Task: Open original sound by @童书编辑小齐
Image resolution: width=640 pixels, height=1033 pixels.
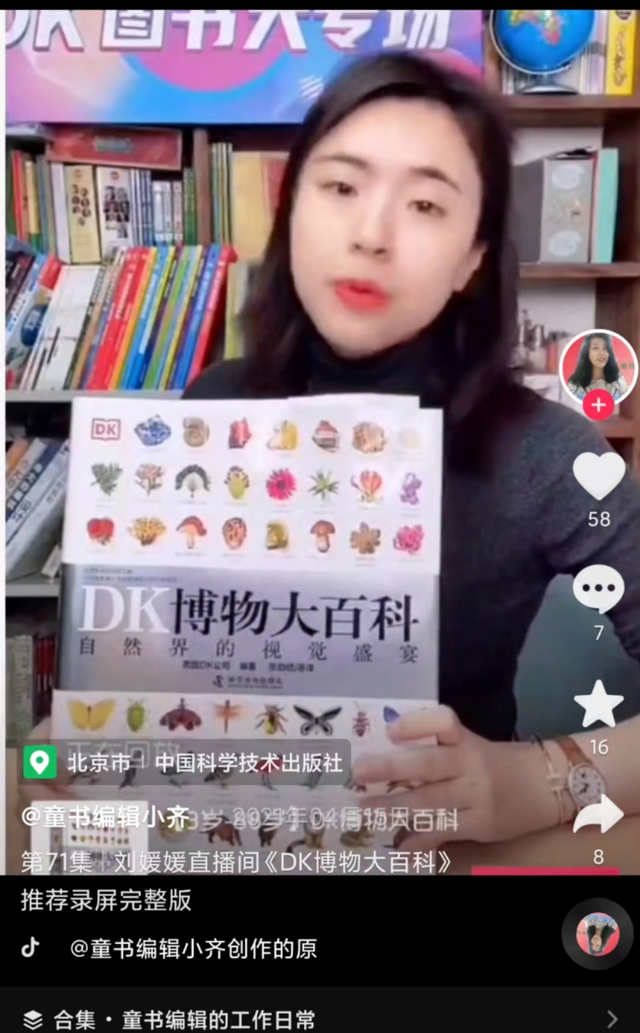Action: click(x=190, y=948)
